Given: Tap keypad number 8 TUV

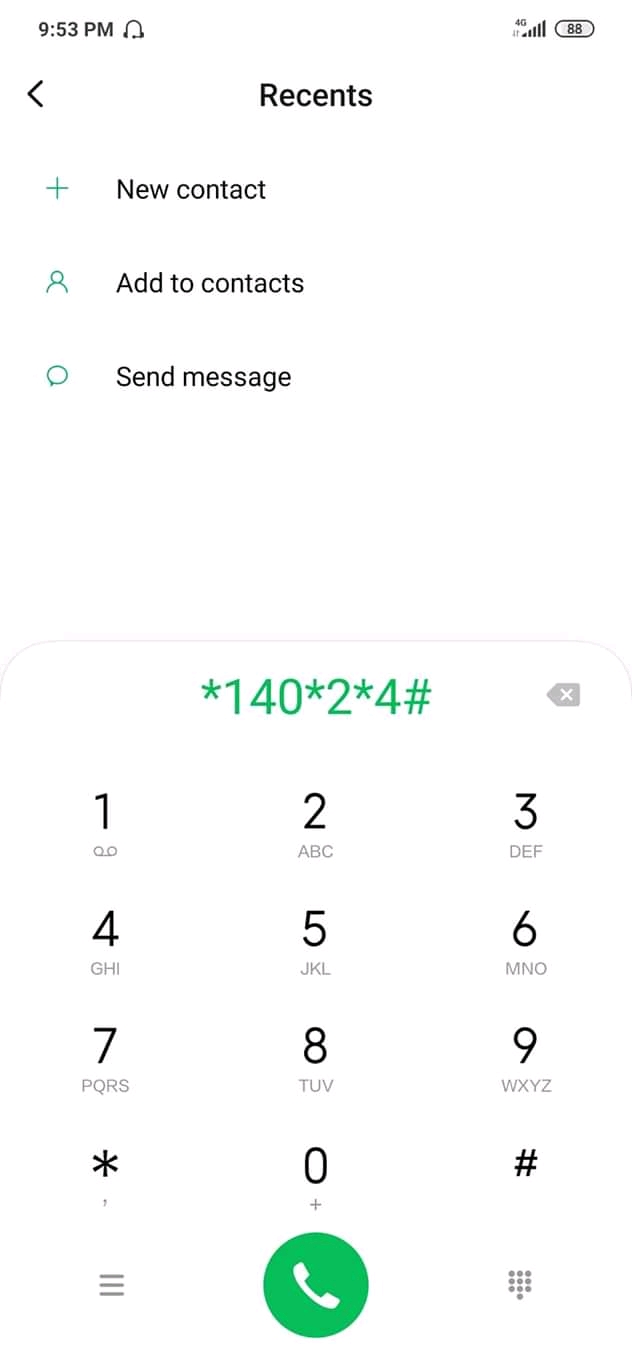Looking at the screenshot, I should click(315, 1059).
